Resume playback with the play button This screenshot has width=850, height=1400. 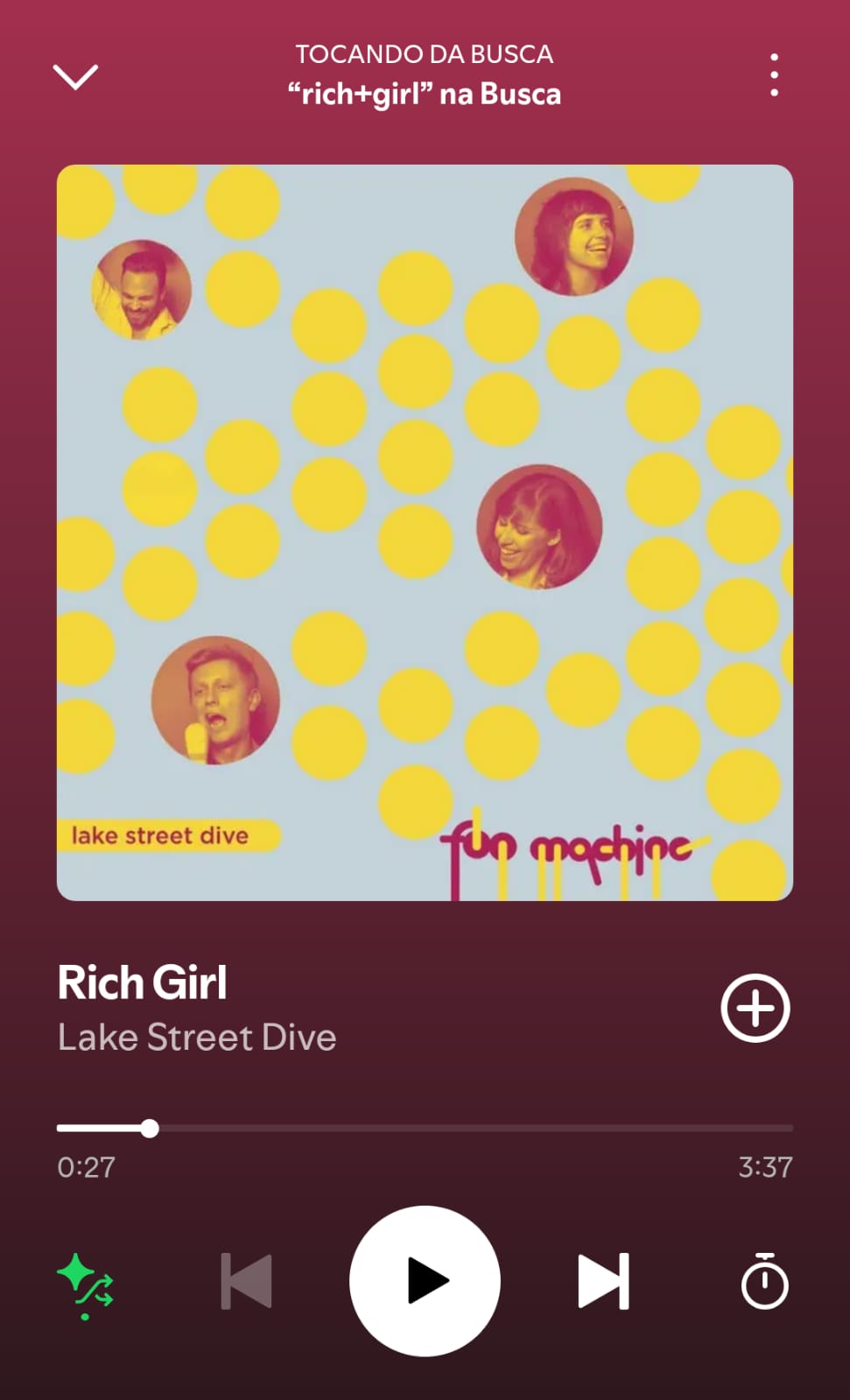click(x=425, y=1281)
